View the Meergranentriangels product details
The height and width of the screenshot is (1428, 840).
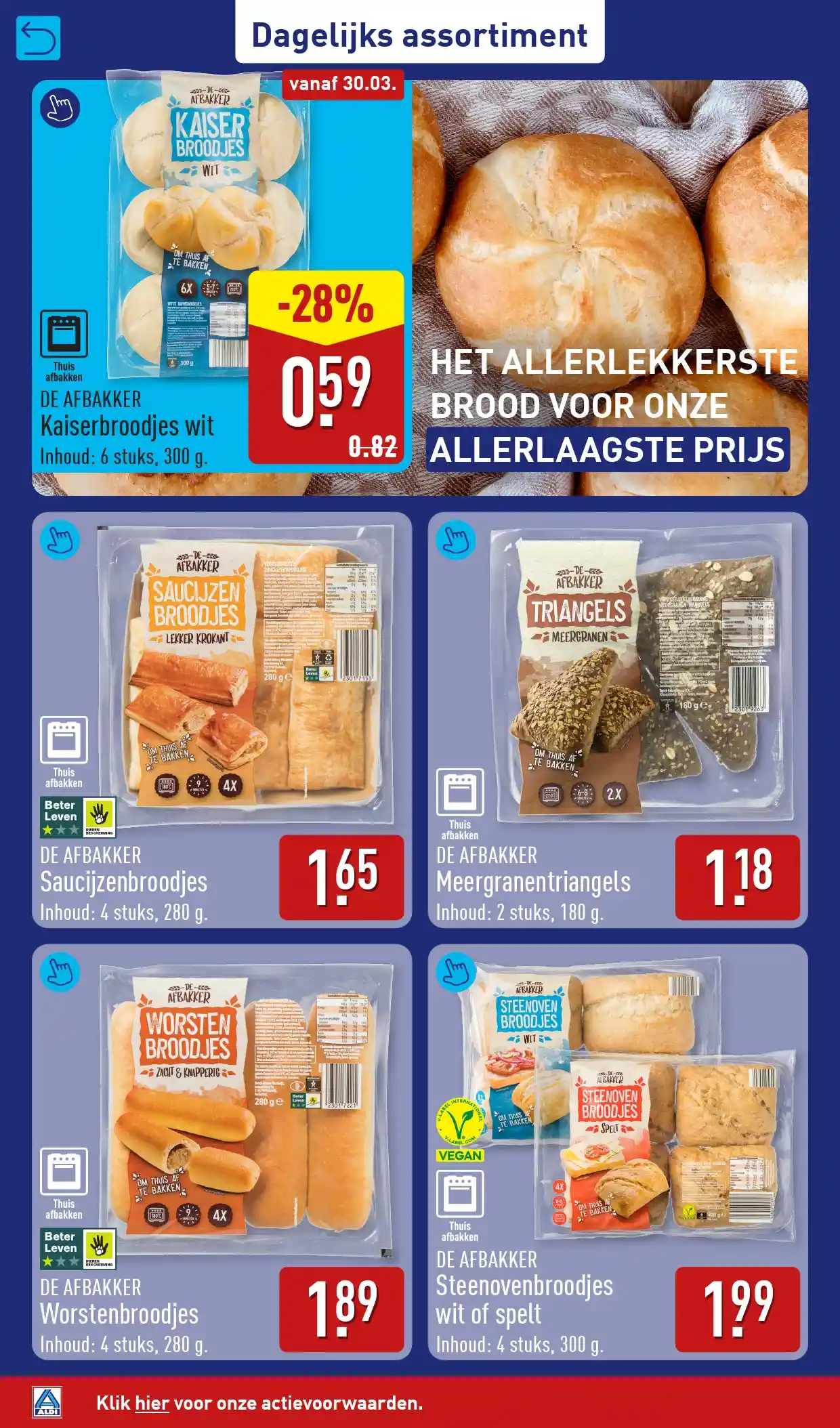[x=617, y=719]
